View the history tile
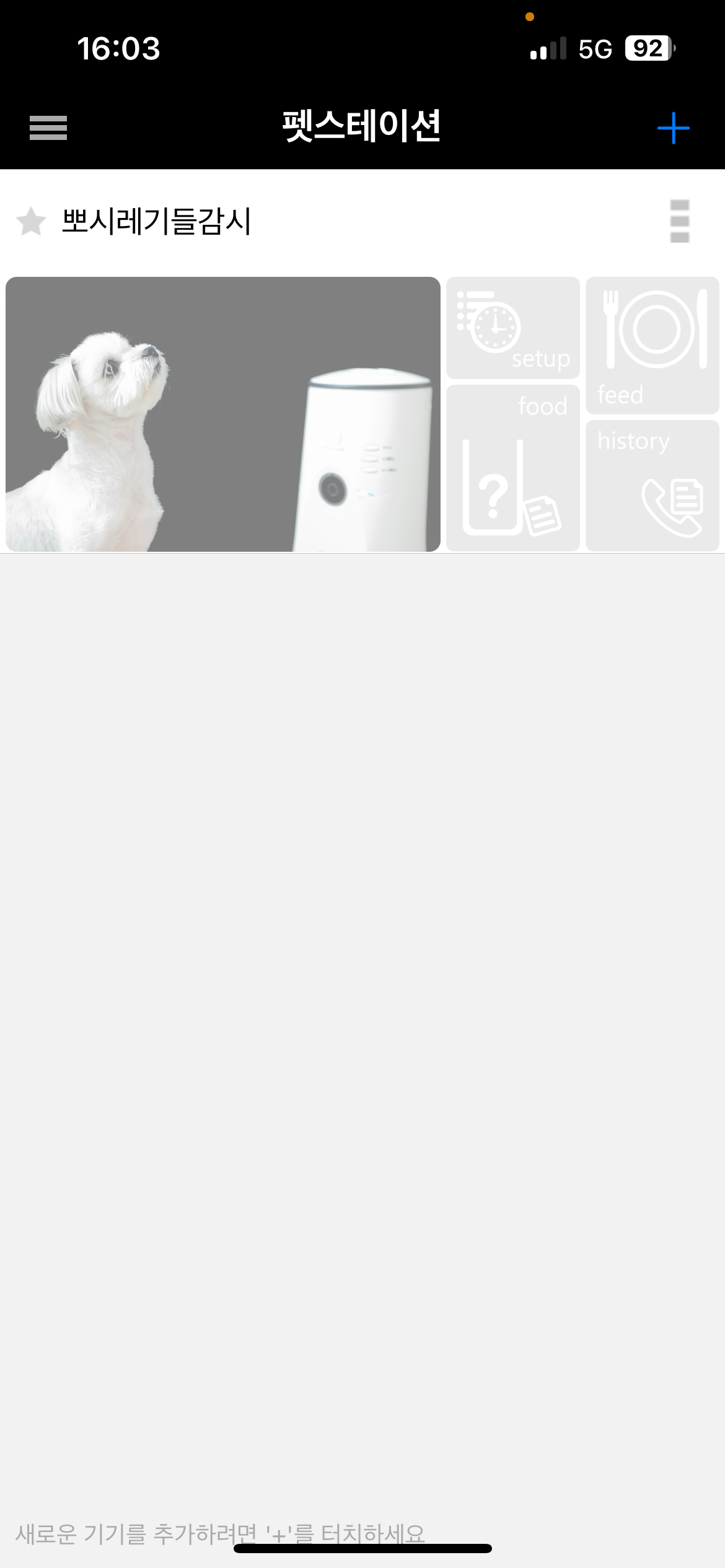725x1568 pixels. point(652,486)
